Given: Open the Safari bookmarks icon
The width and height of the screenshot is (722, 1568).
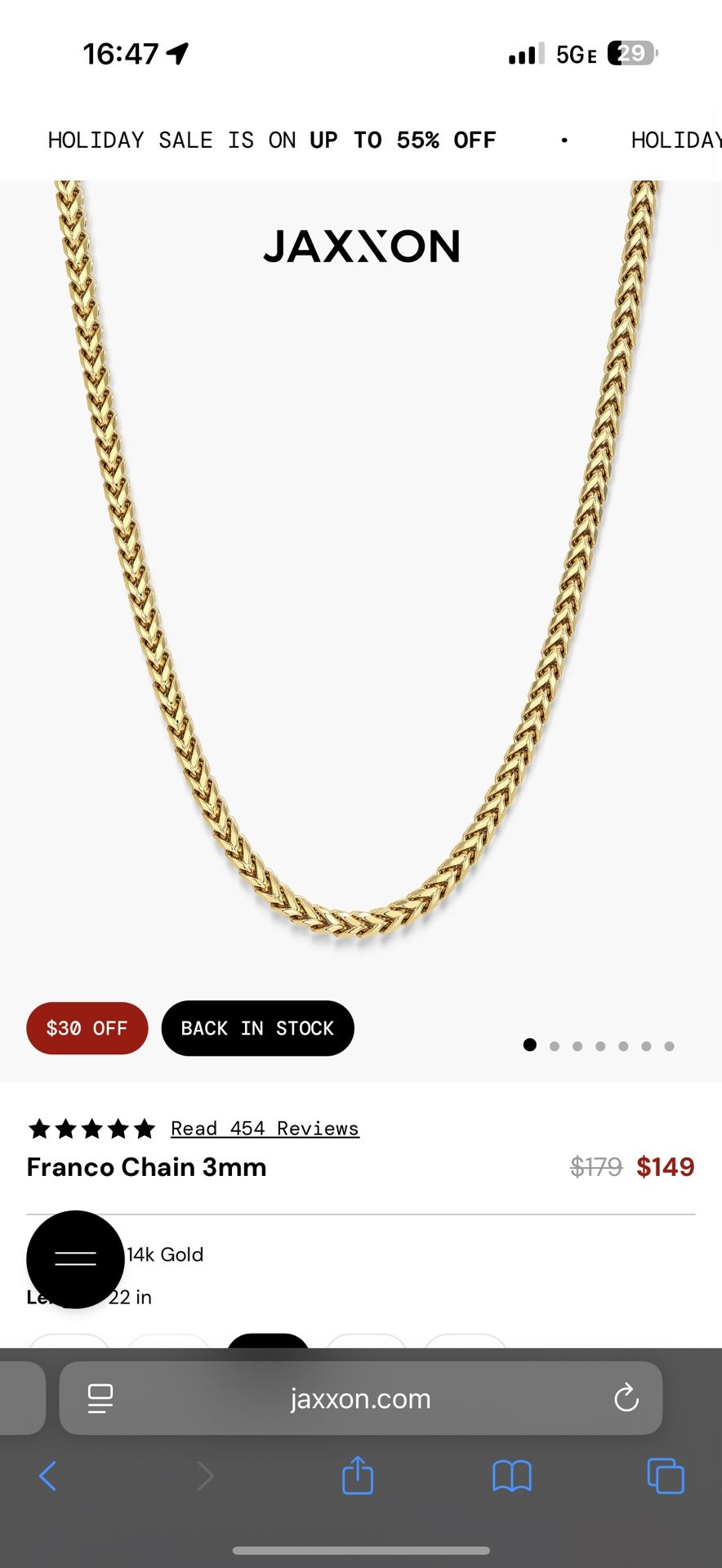Looking at the screenshot, I should point(511,1476).
